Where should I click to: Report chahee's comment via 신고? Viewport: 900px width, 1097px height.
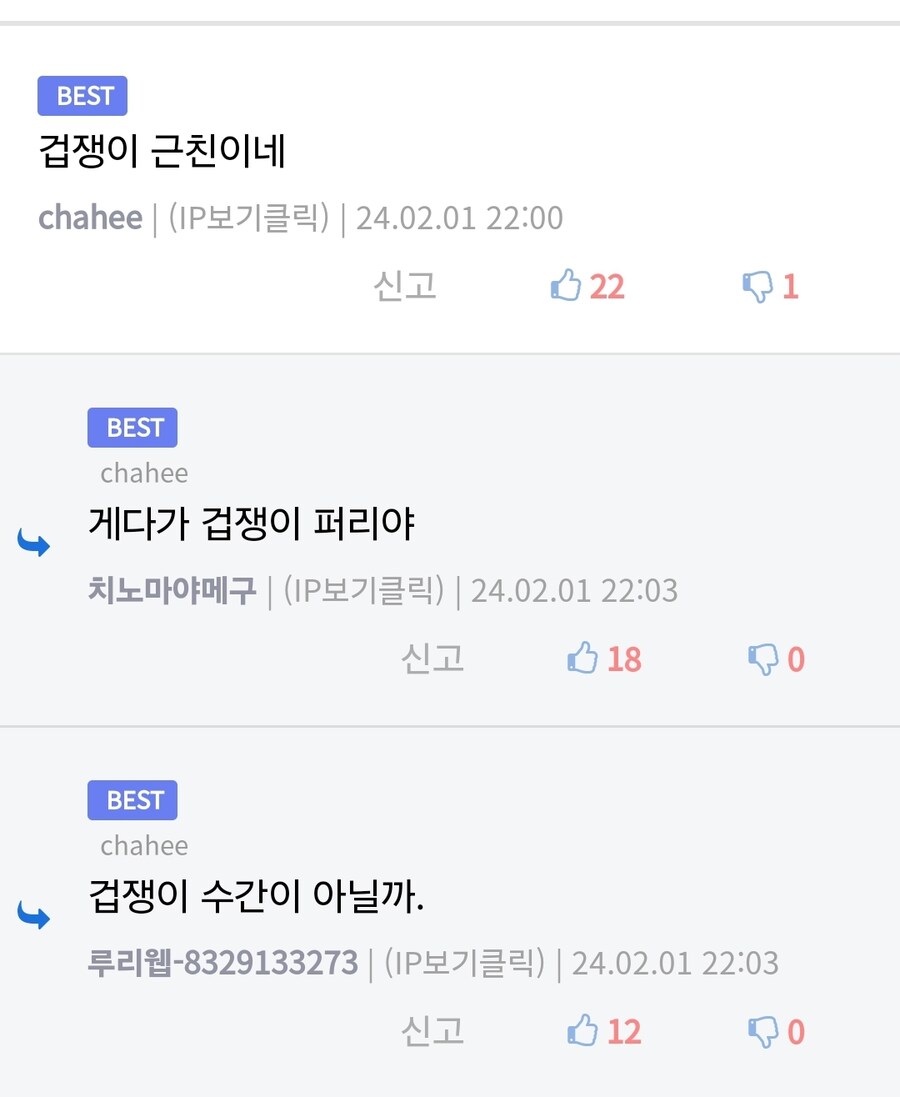(x=405, y=286)
